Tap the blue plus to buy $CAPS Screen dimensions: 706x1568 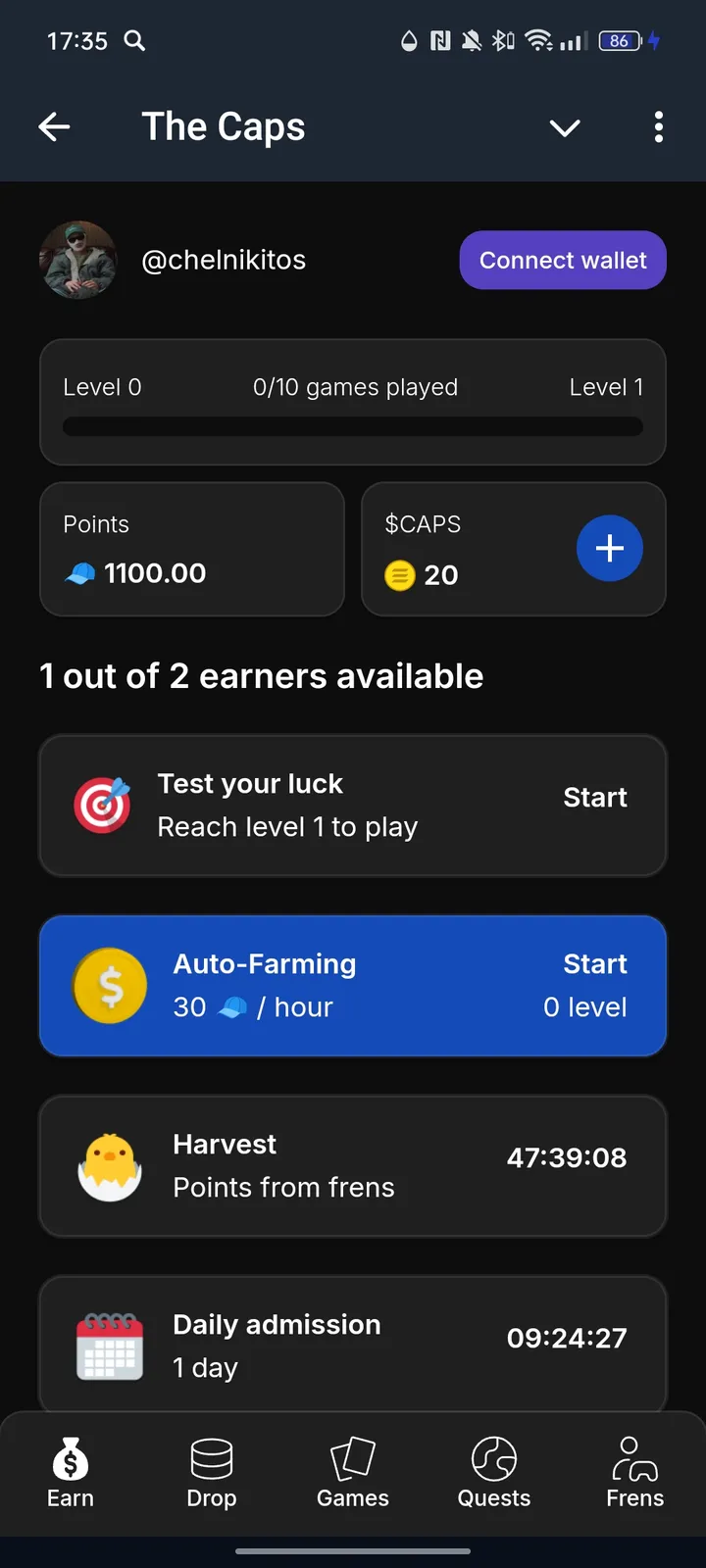(x=610, y=549)
